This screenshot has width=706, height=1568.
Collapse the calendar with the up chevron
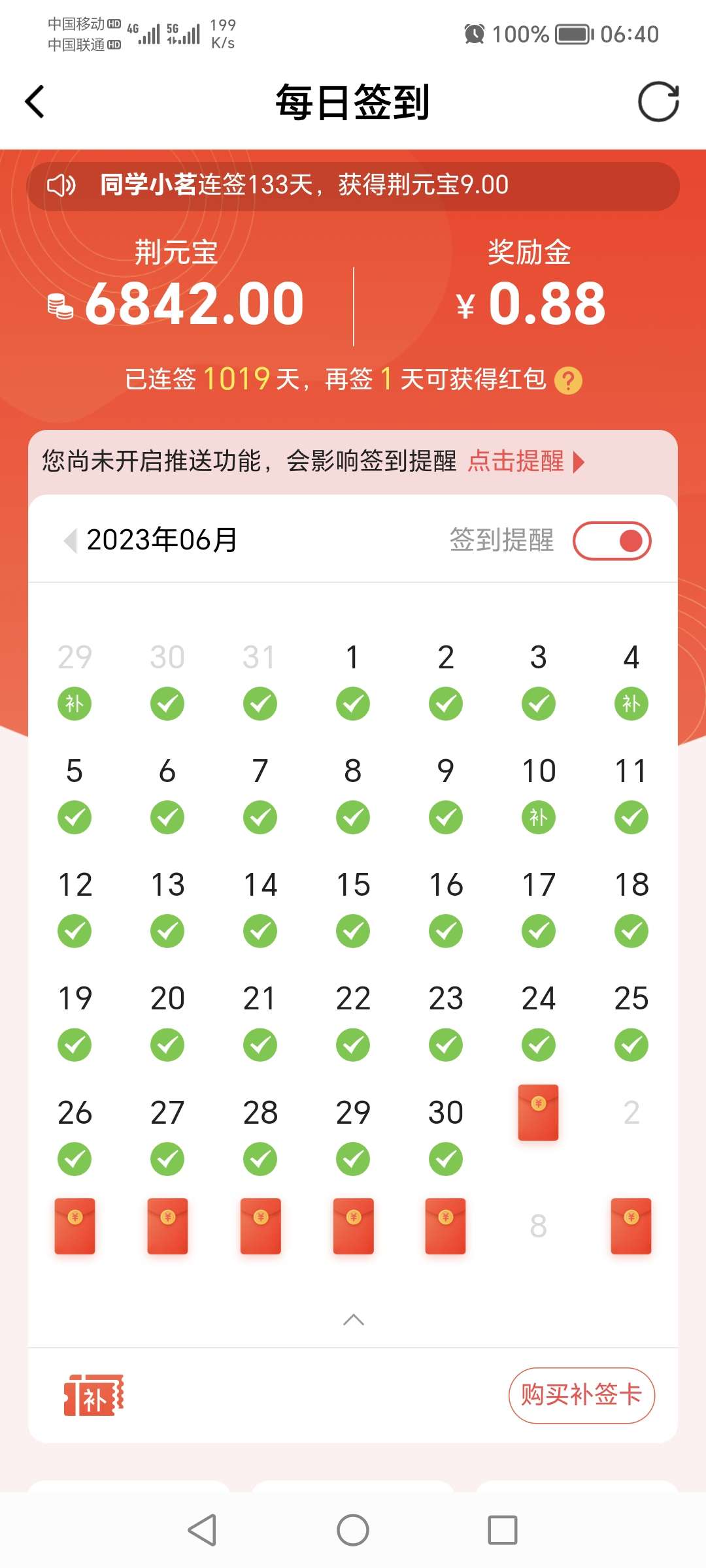(353, 1320)
